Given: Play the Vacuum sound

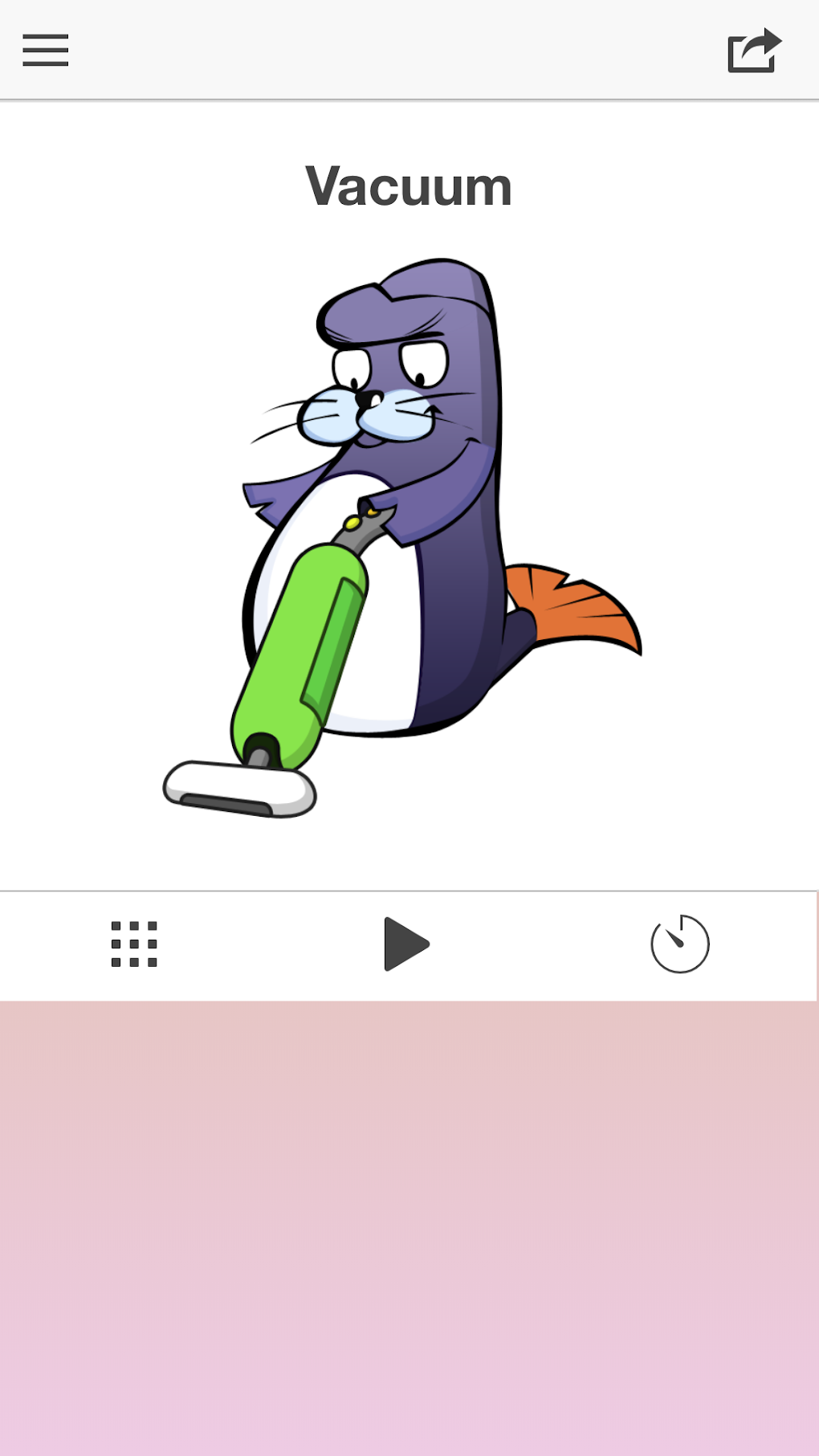Looking at the screenshot, I should (406, 944).
